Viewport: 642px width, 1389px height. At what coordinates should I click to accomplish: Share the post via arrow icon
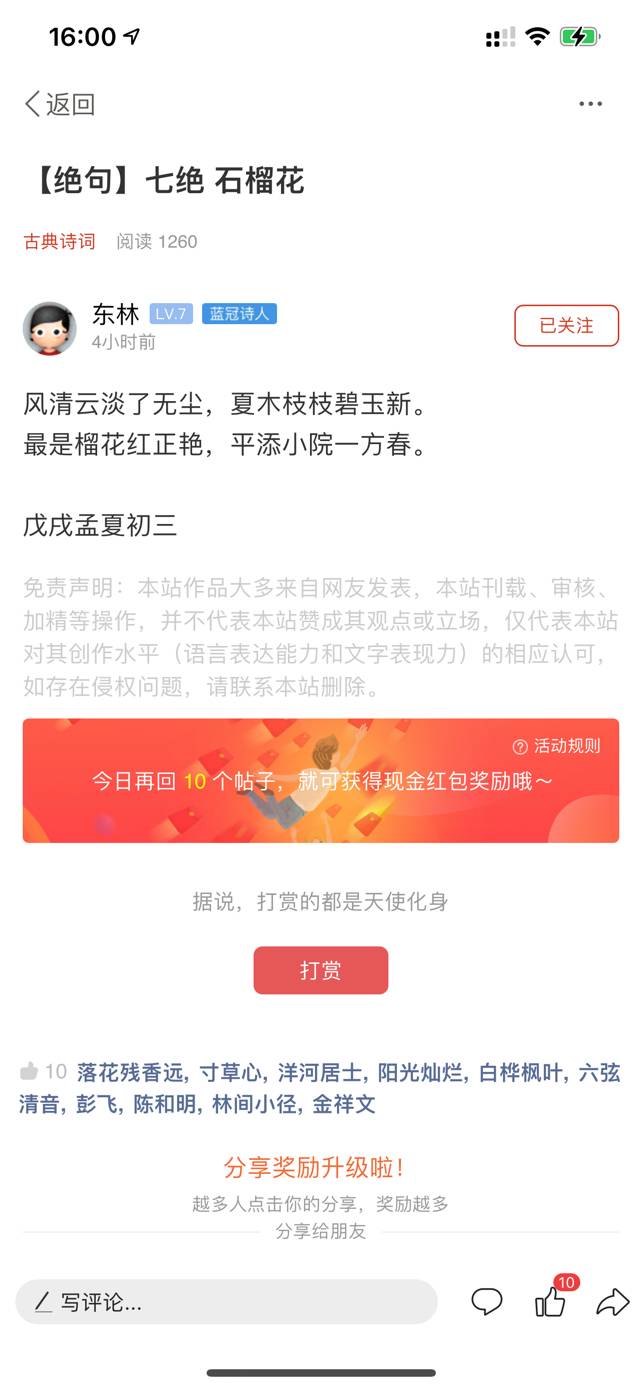(x=612, y=1302)
